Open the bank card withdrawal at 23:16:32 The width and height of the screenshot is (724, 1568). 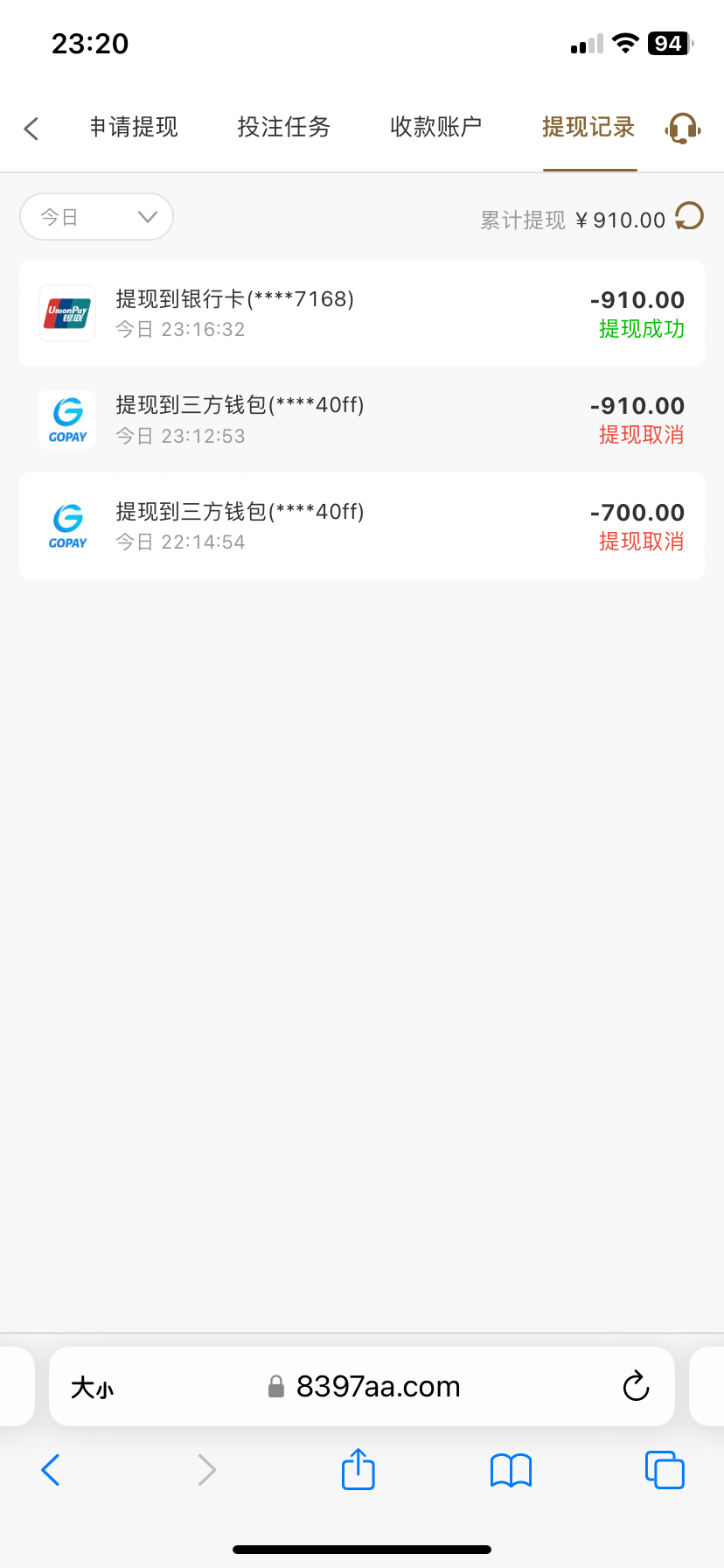pos(361,313)
